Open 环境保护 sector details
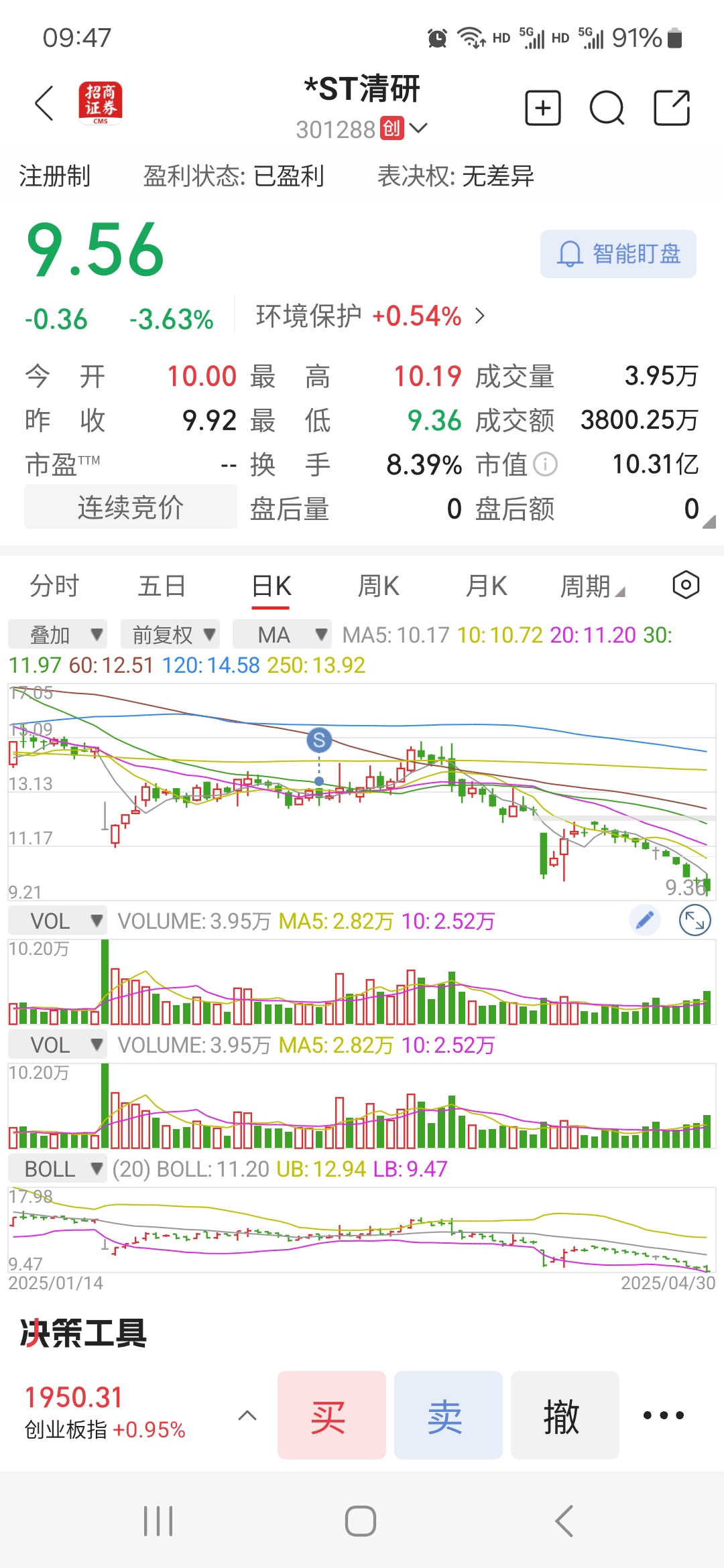 click(370, 316)
